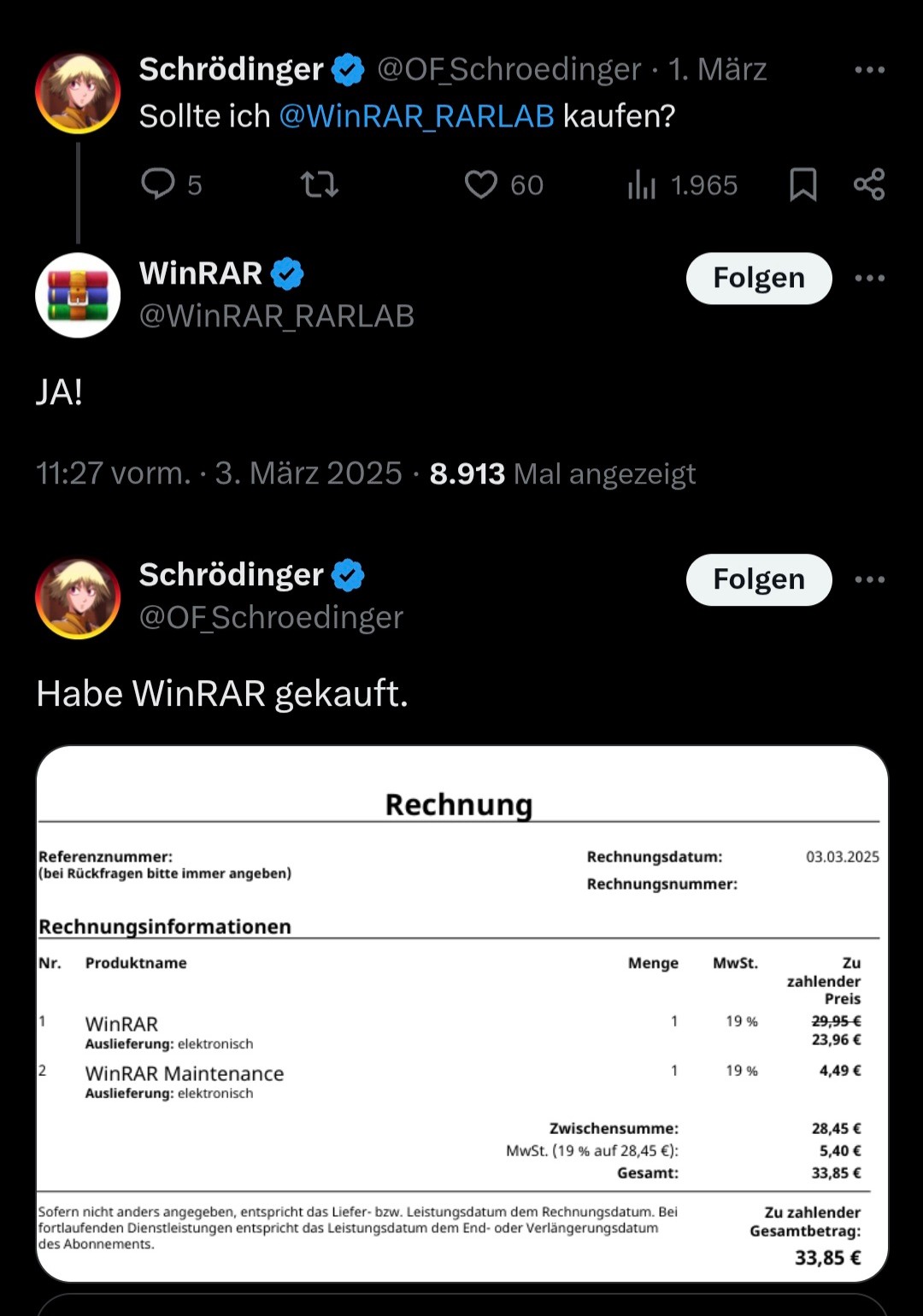Bookmark Schrödinger's first tweet

(802, 184)
